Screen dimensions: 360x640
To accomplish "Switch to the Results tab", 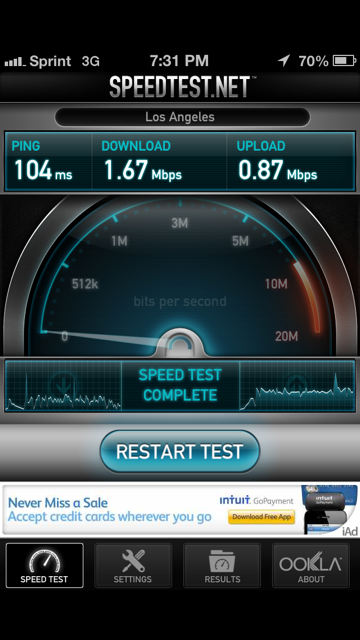I will coord(222,565).
